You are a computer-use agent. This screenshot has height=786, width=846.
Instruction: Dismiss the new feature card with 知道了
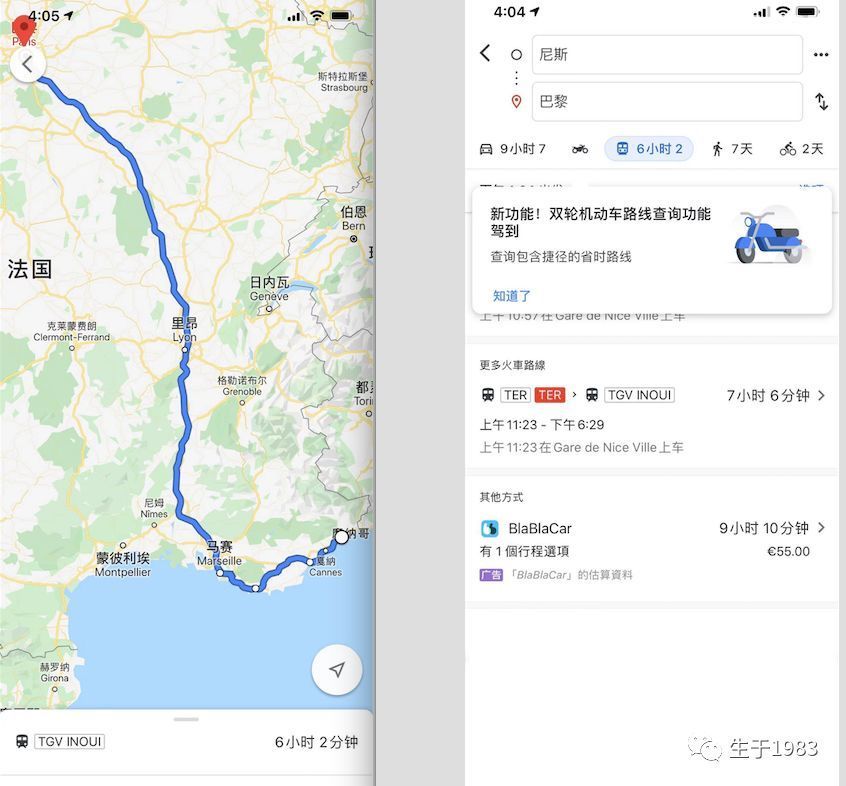pyautogui.click(x=511, y=296)
